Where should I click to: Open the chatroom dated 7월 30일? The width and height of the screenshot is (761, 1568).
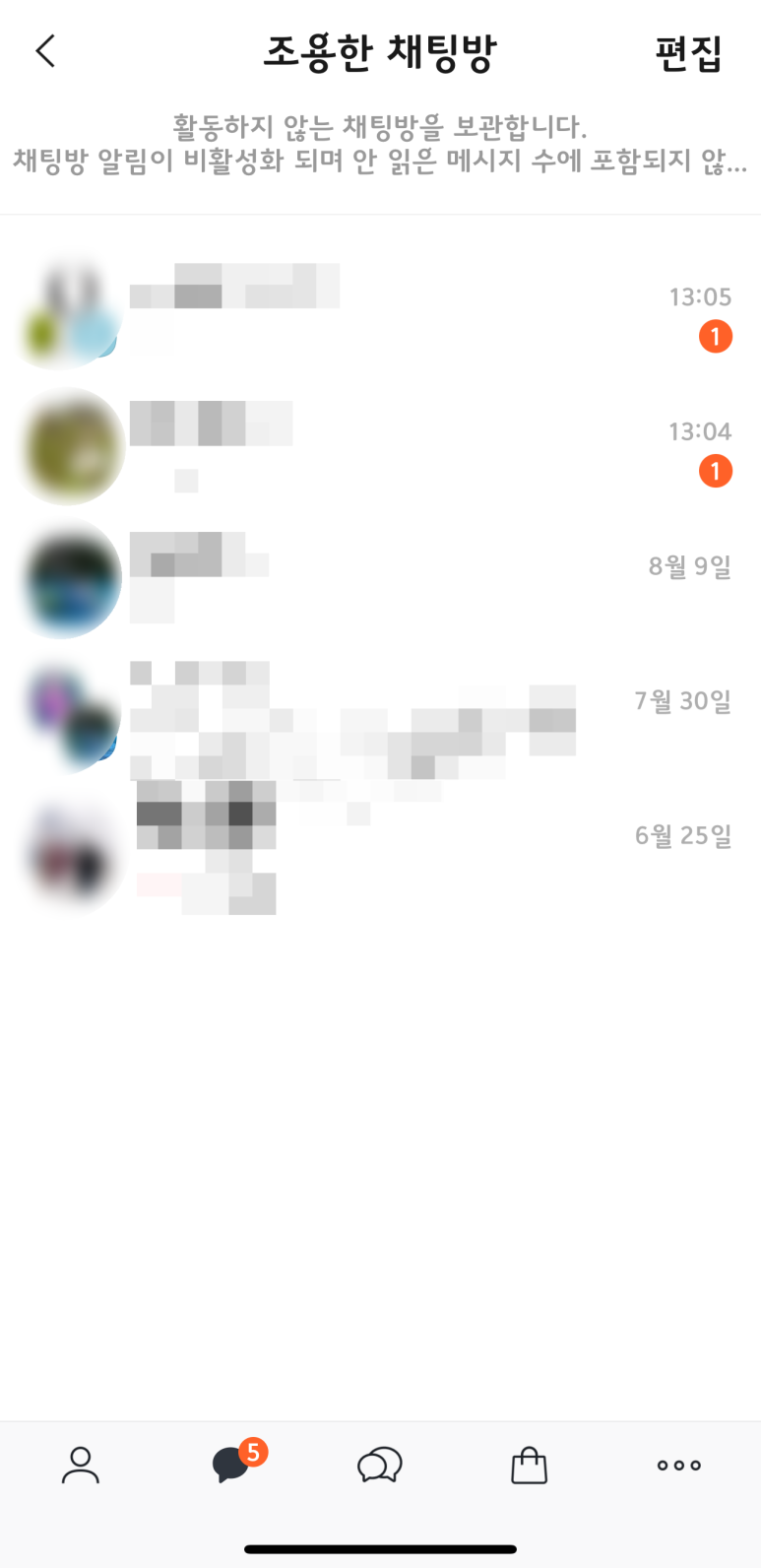click(x=380, y=716)
